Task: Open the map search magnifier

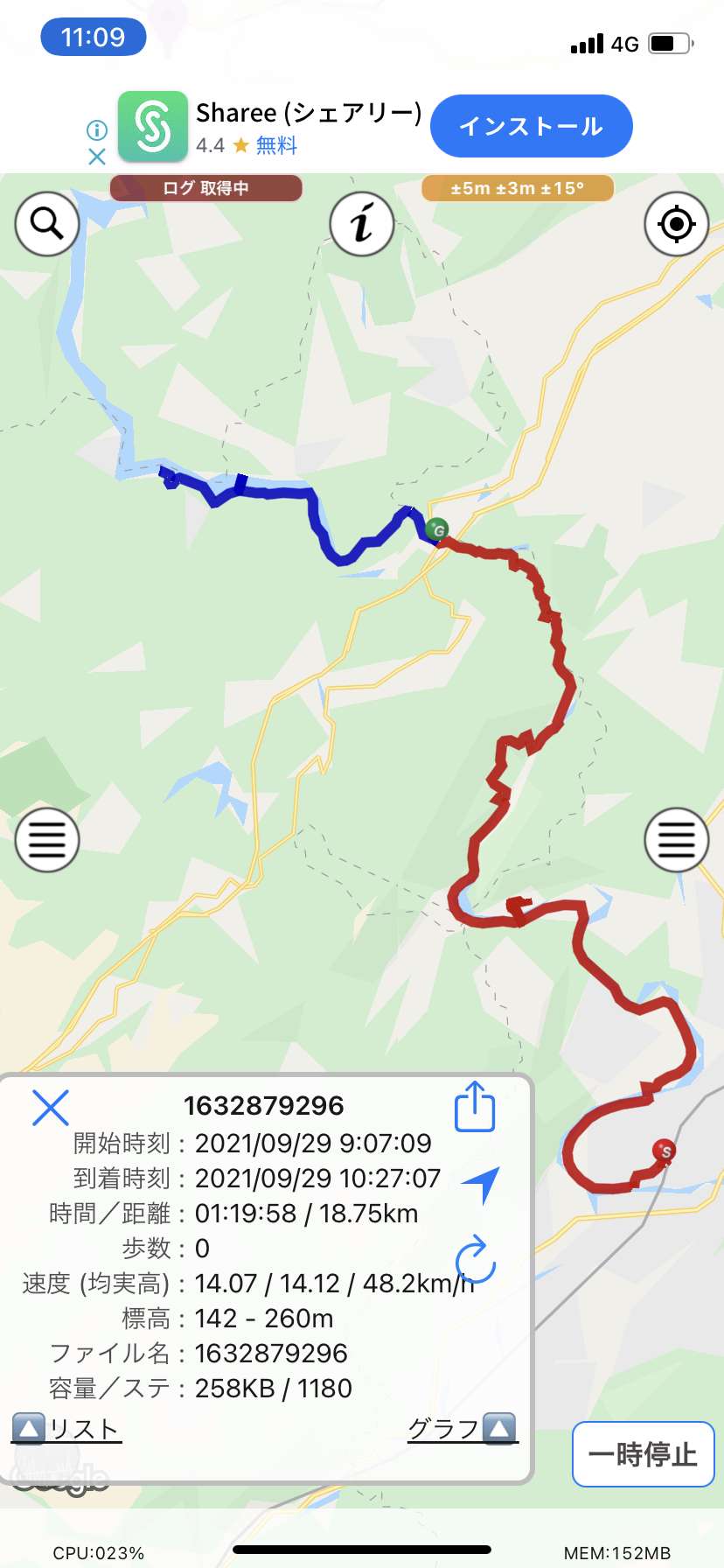Action: click(47, 224)
